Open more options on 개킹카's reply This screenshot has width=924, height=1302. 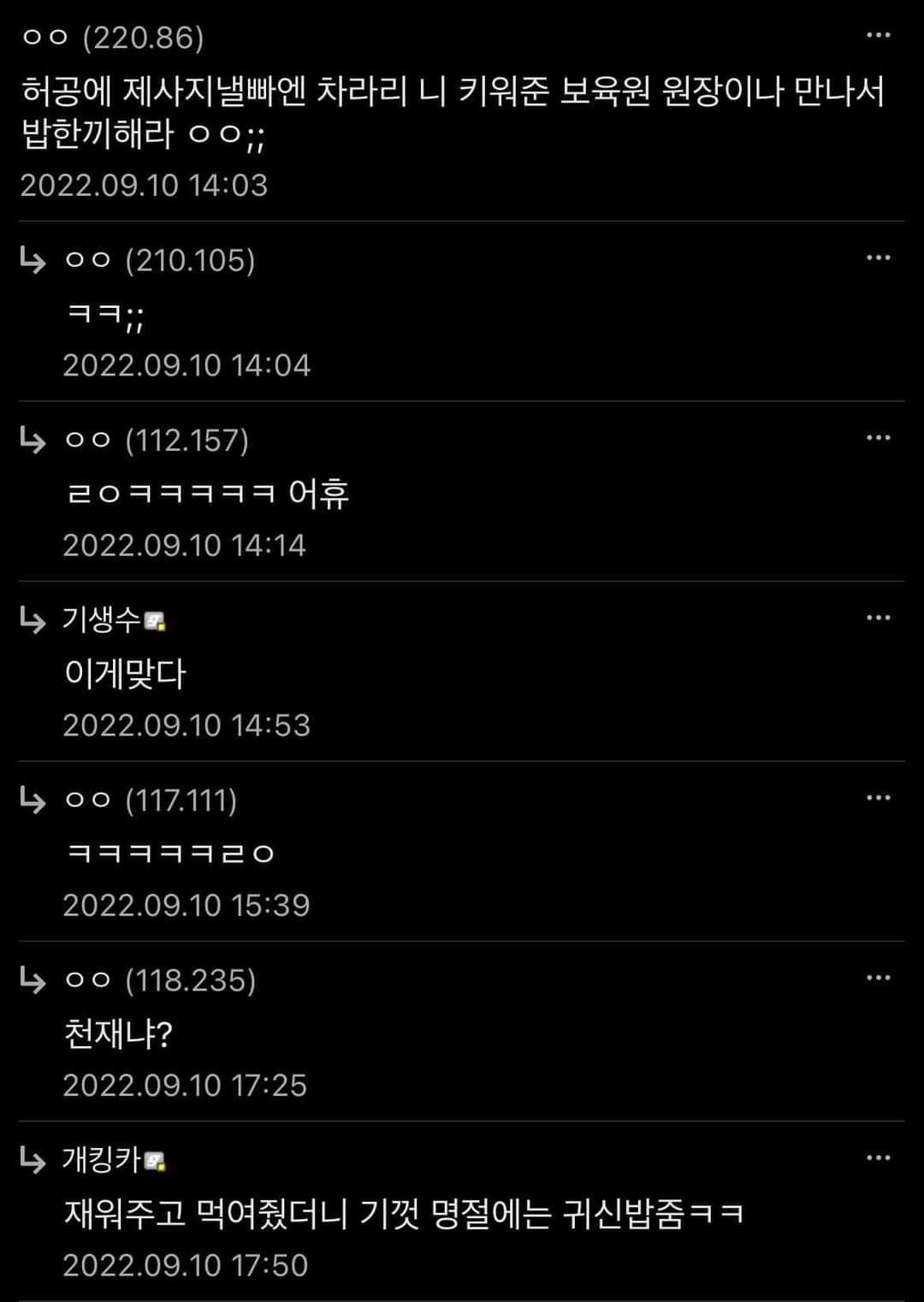pos(879,1157)
